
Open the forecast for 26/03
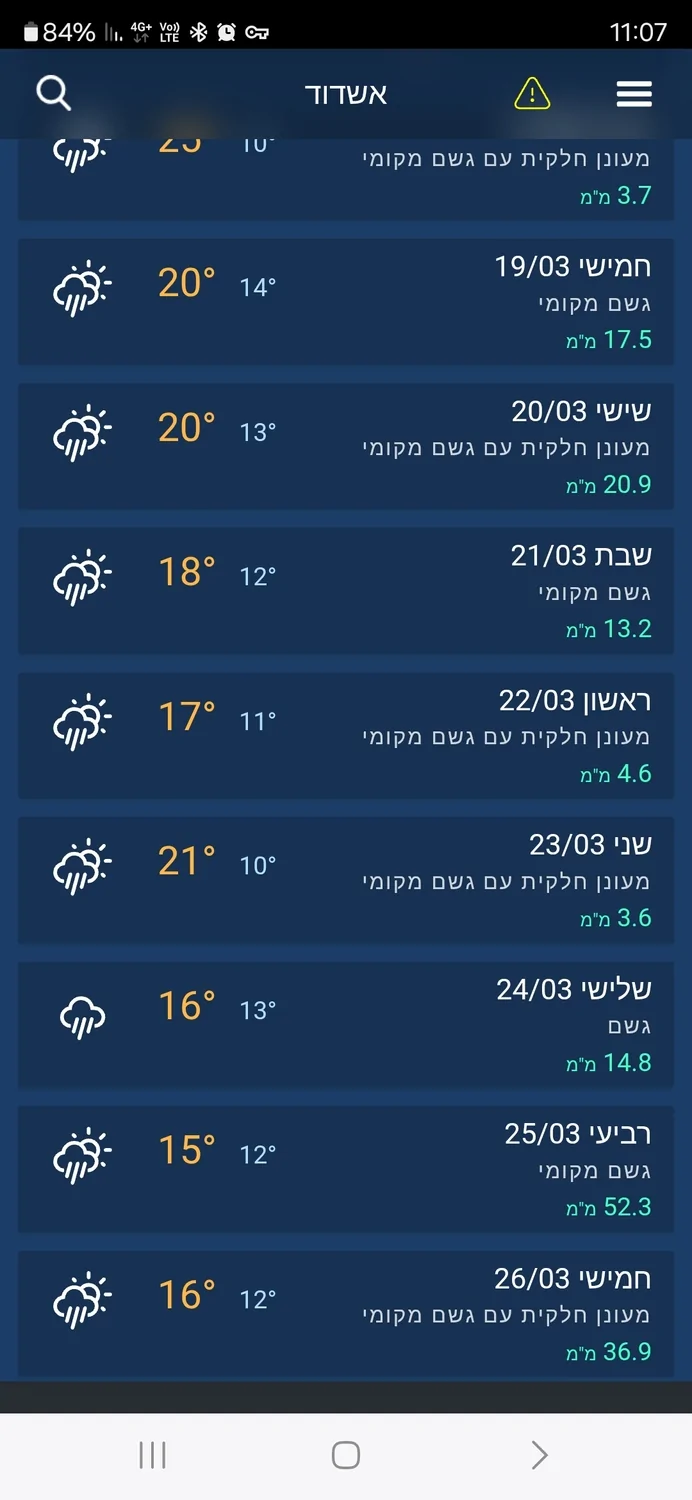tap(346, 1314)
